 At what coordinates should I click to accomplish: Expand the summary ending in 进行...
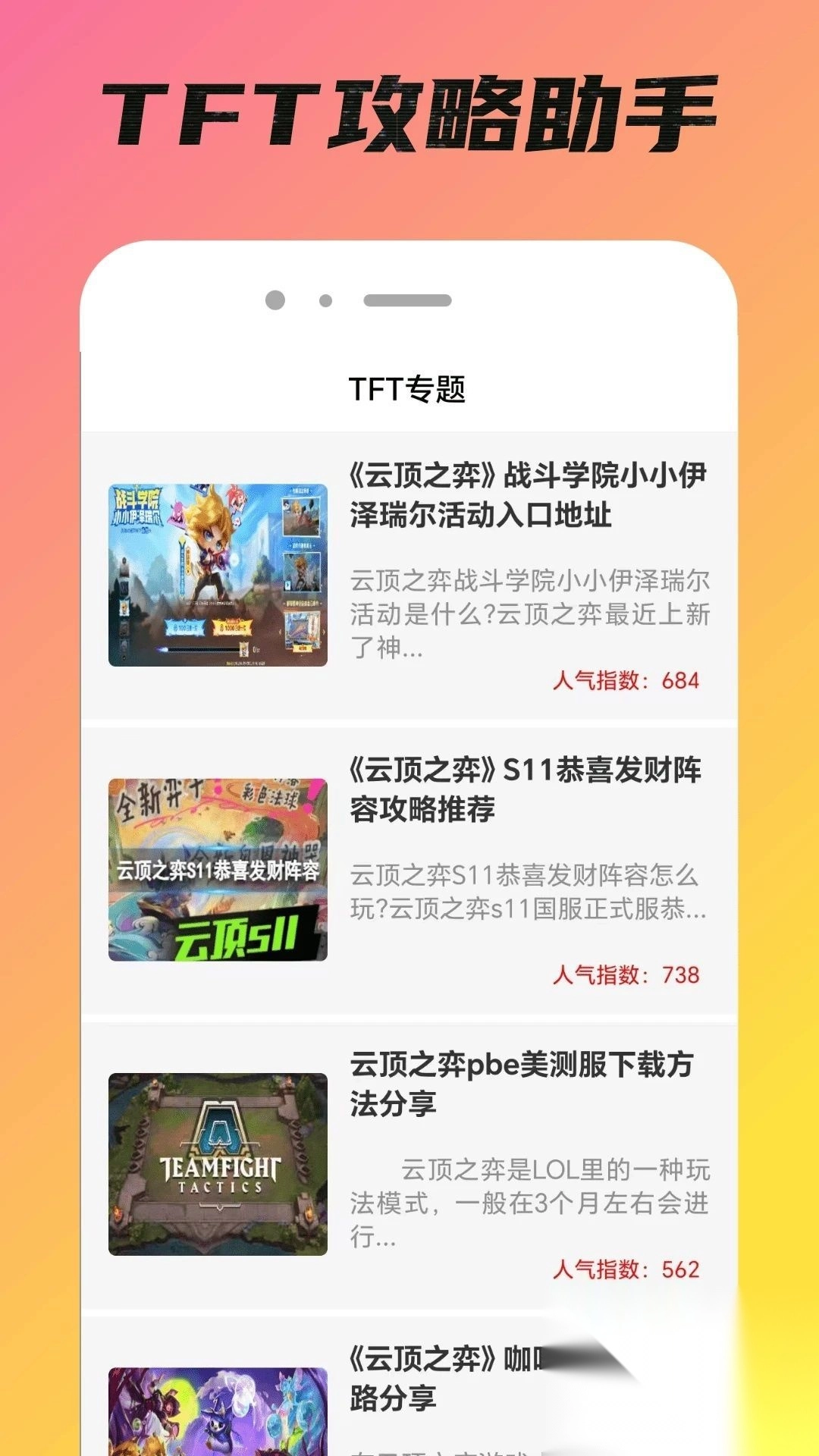pos(531,1191)
